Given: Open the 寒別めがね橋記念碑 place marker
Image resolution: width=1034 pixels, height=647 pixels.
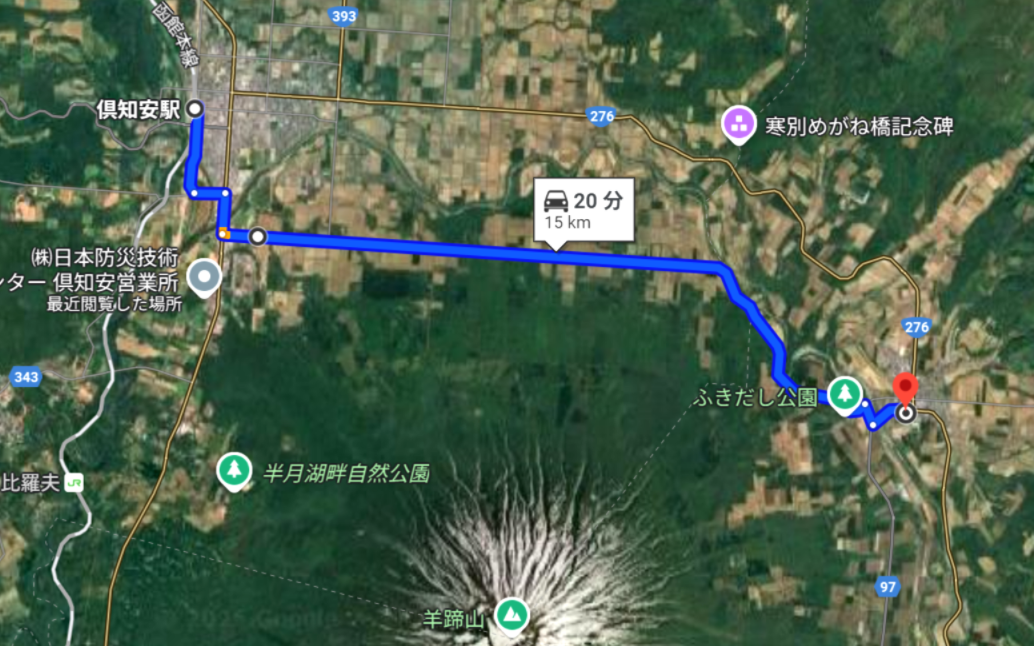Looking at the screenshot, I should pos(740,125).
